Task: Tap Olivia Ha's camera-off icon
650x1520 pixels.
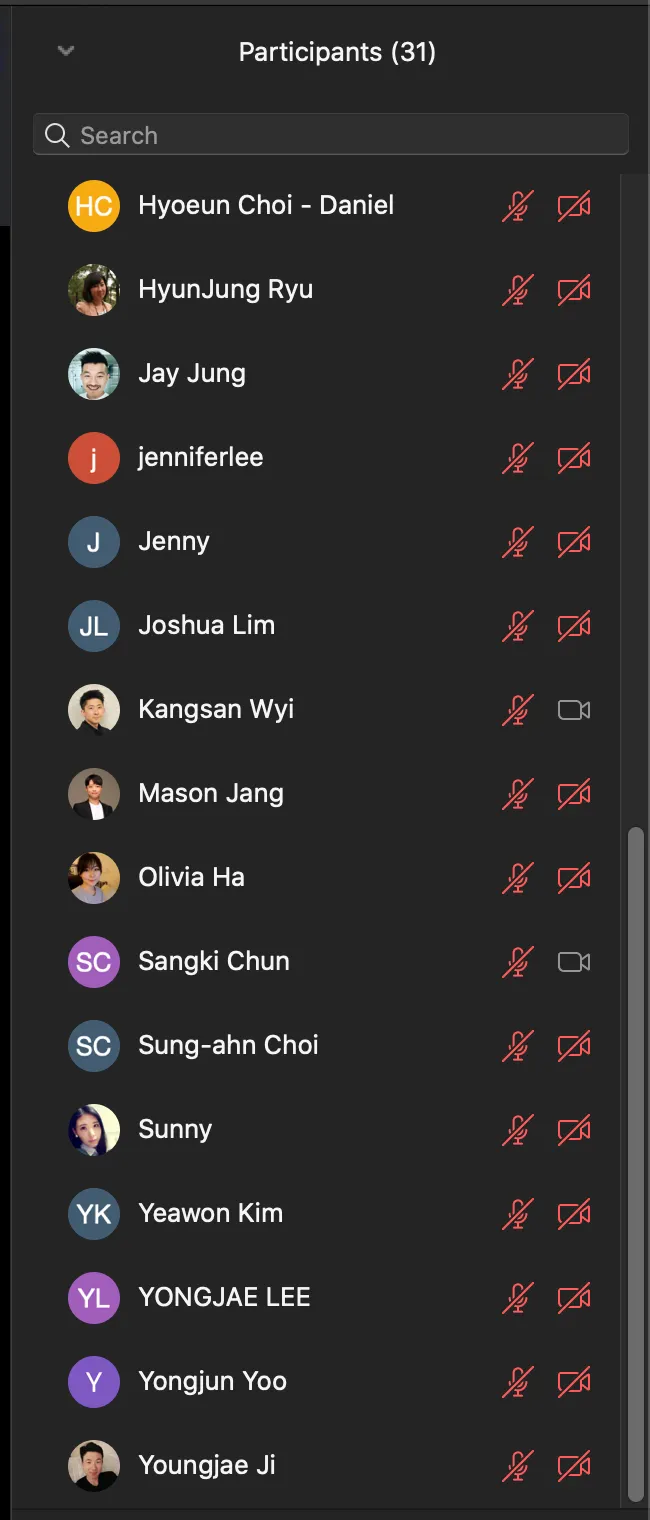Action: pos(573,878)
